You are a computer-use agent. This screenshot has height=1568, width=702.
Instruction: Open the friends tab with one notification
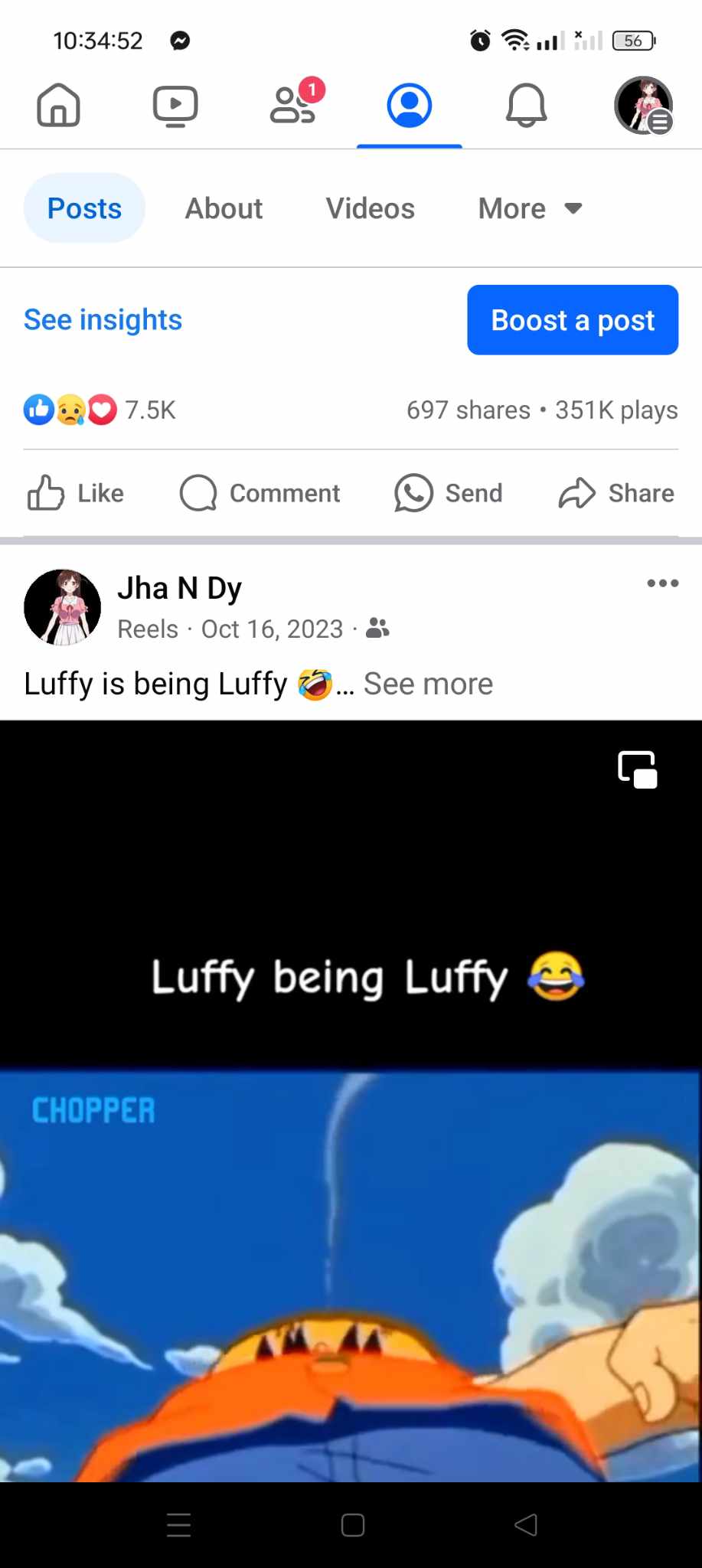(292, 105)
